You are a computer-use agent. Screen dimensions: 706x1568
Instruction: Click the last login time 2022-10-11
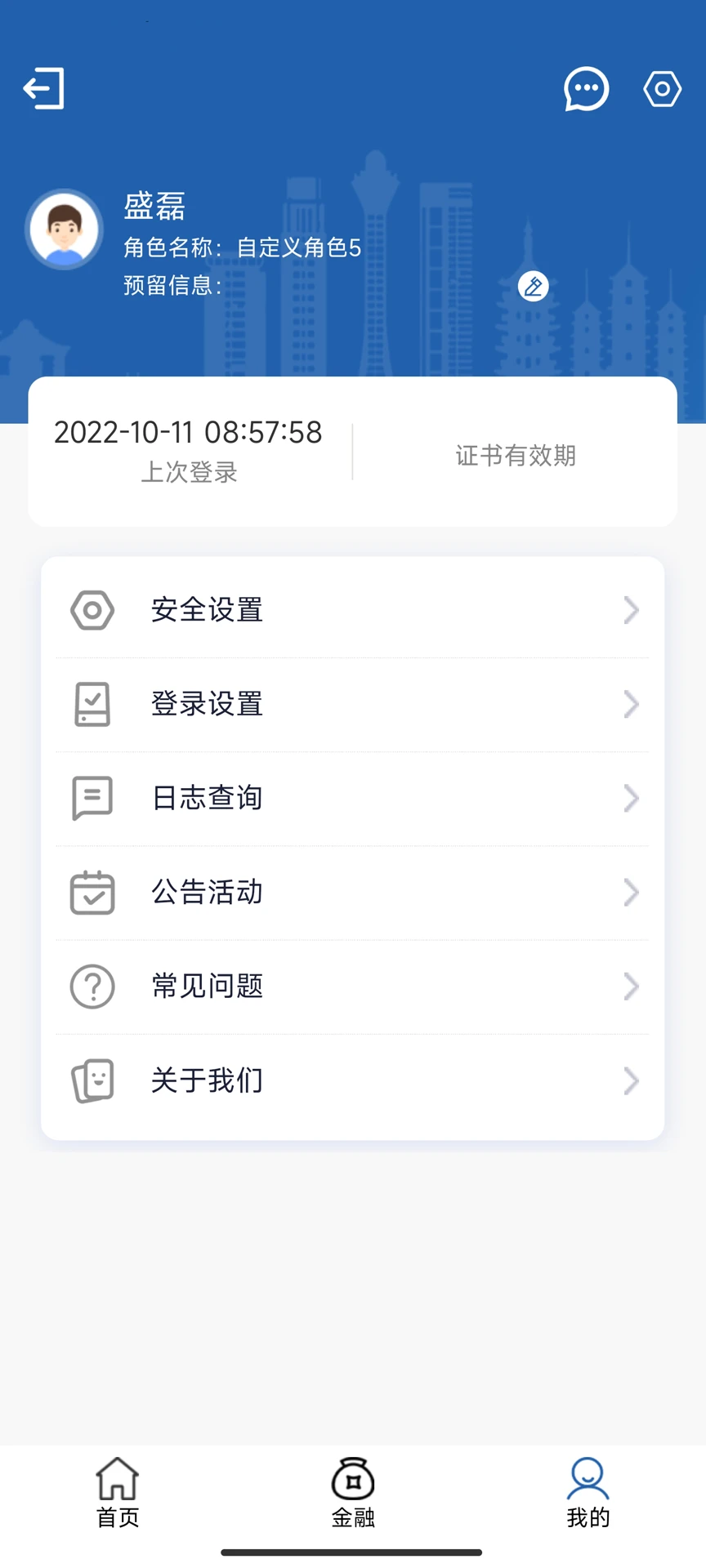[x=188, y=433]
